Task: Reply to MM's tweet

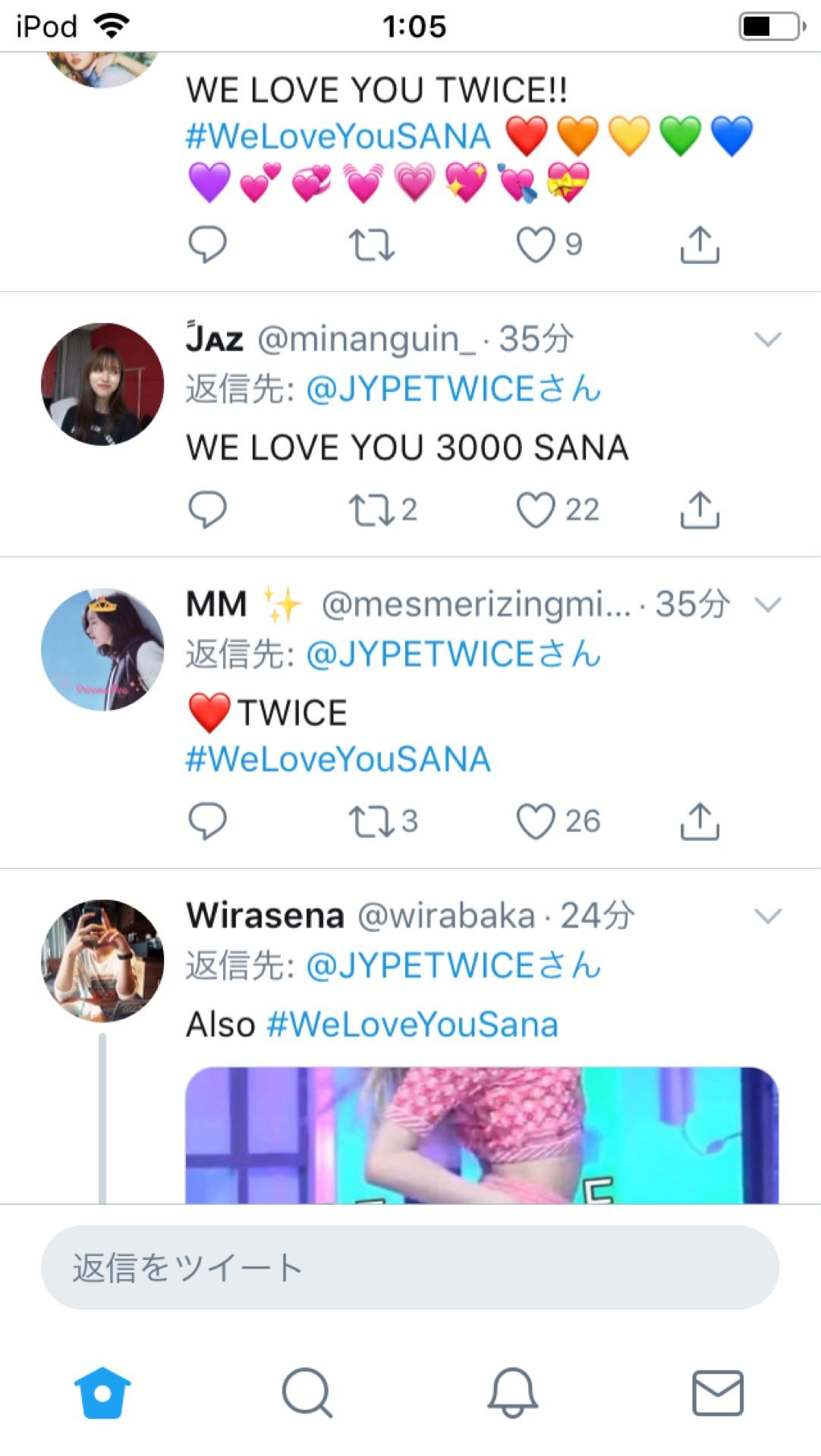Action: (207, 821)
